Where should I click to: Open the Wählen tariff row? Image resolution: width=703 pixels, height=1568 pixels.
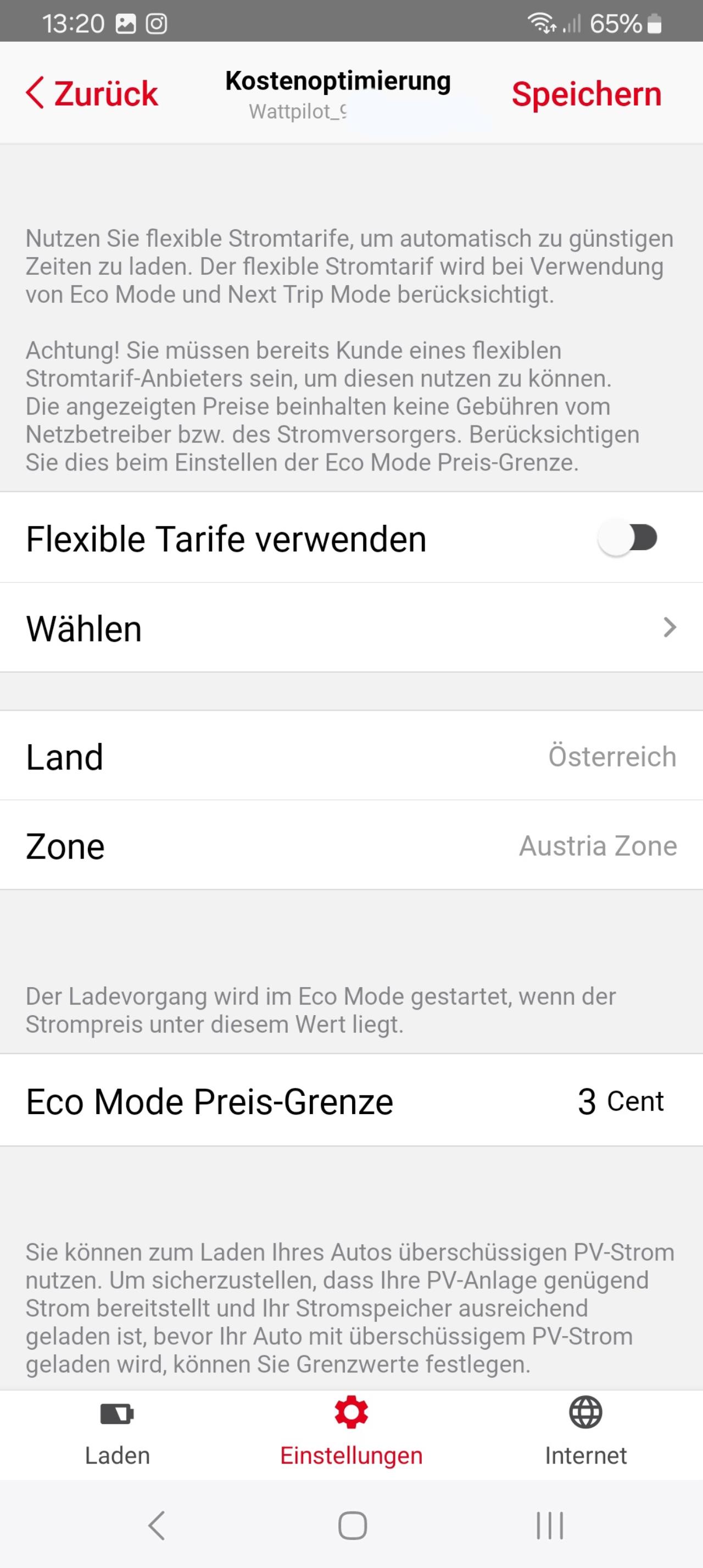click(351, 628)
